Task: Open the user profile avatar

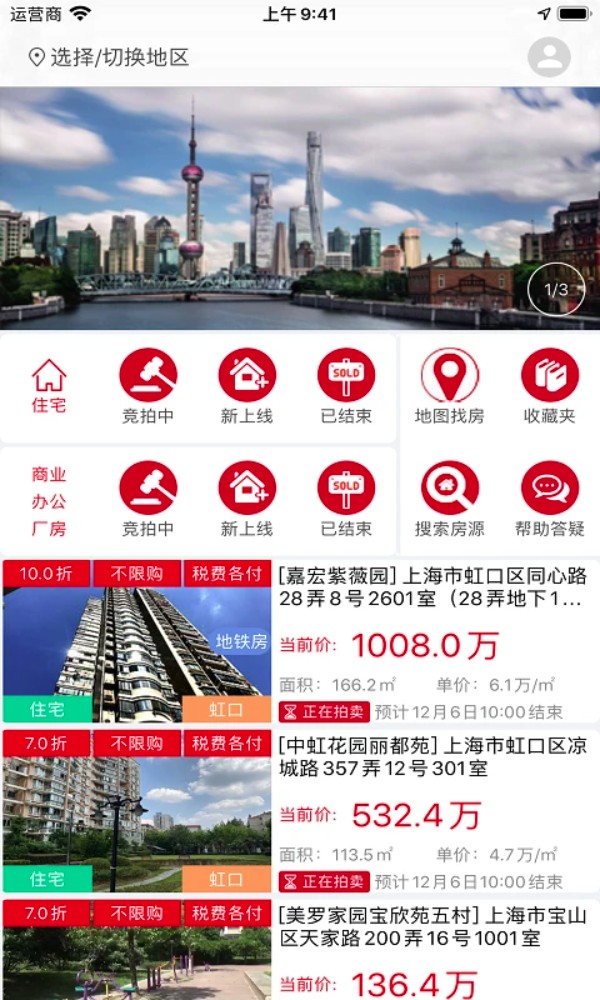Action: (549, 57)
